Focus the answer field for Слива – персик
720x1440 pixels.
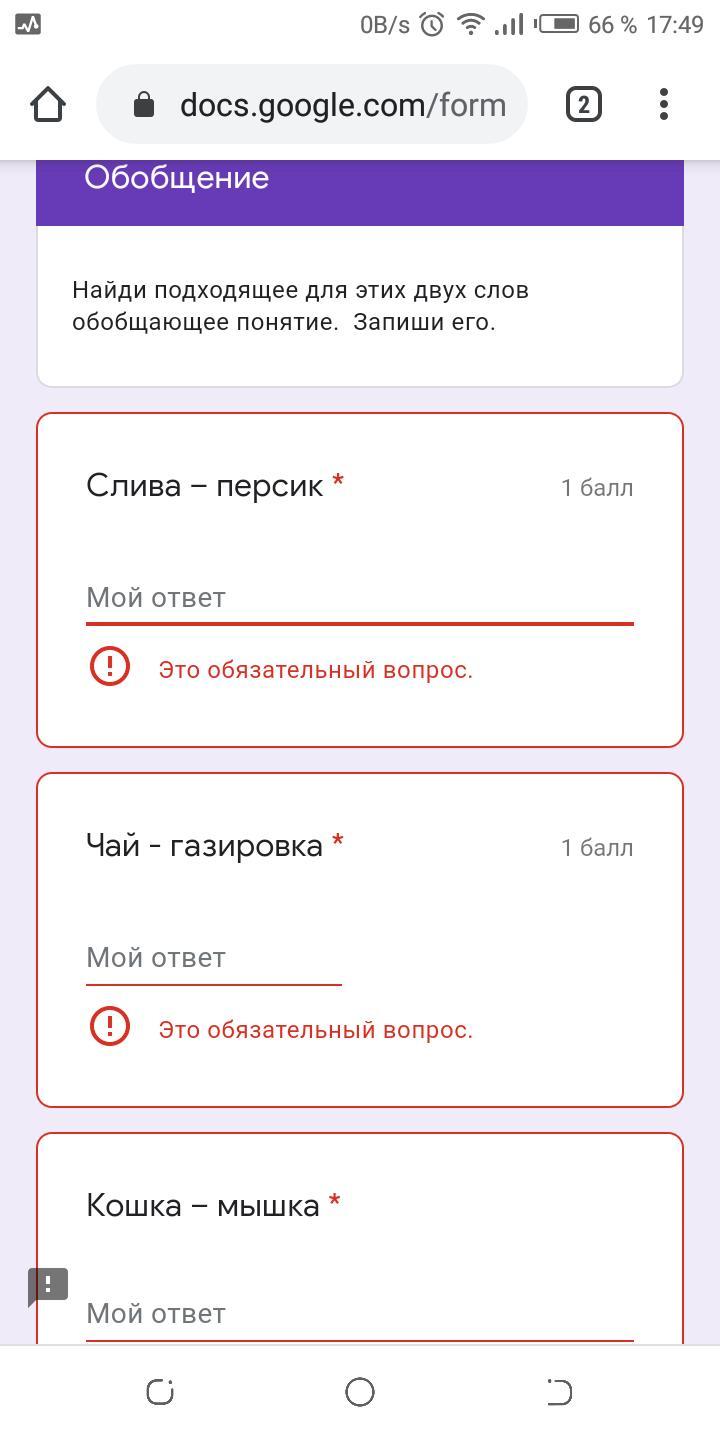pyautogui.click(x=360, y=598)
